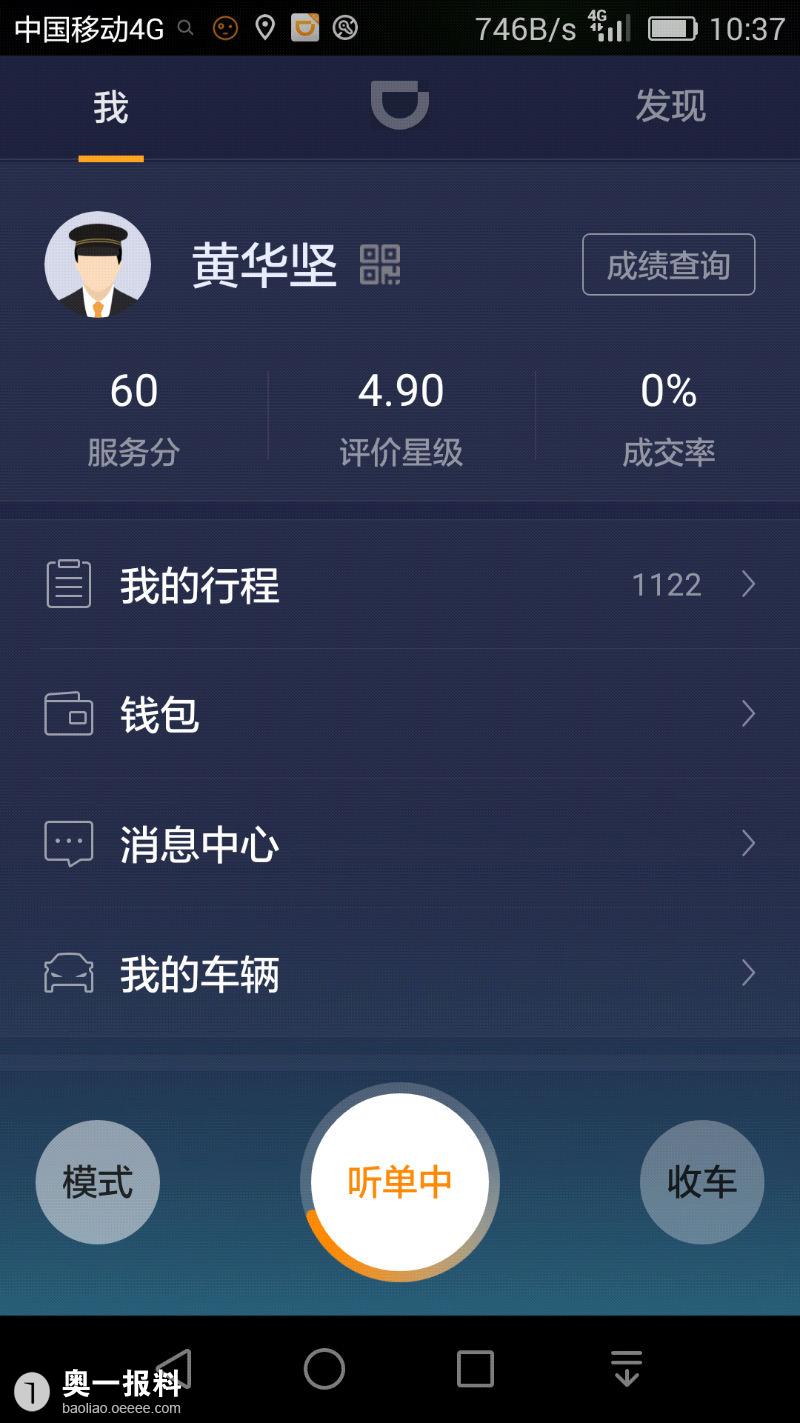Open the Didi logo at top center

(400, 107)
